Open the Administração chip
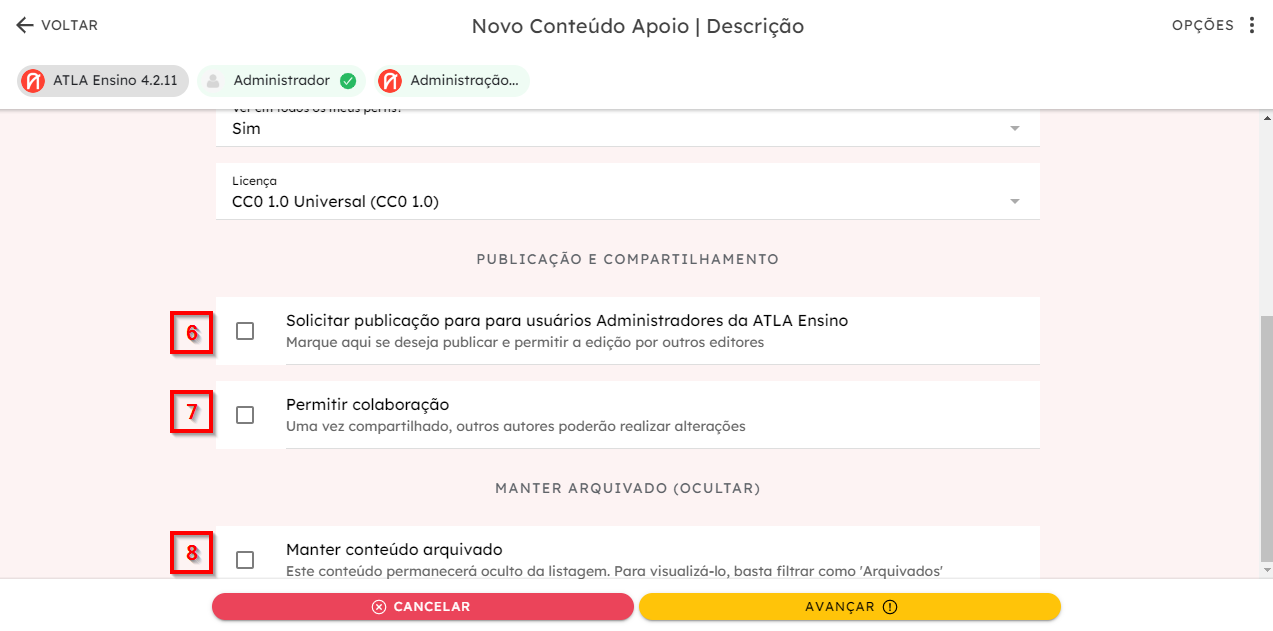 click(x=453, y=81)
